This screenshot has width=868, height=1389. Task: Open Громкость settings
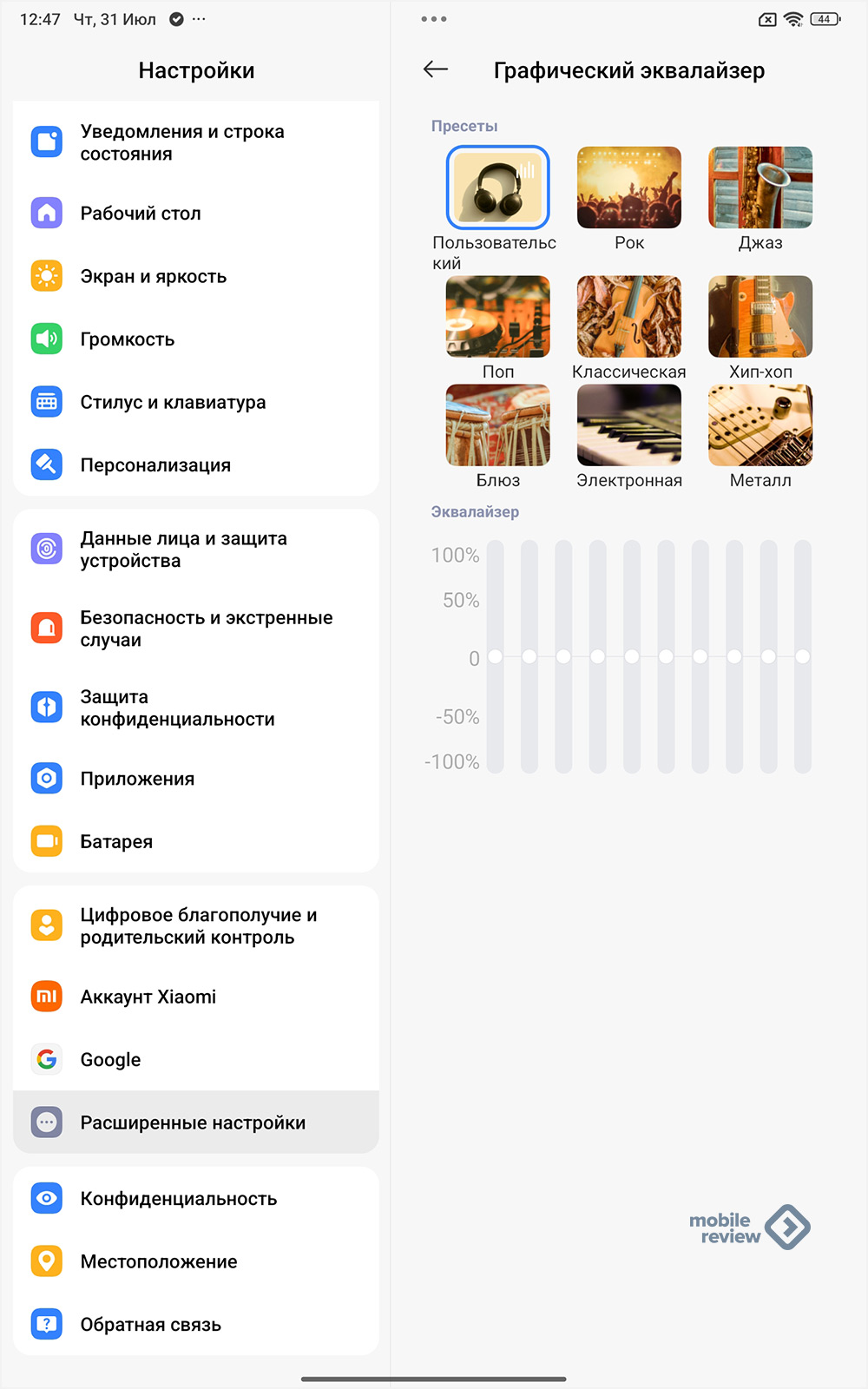point(196,339)
